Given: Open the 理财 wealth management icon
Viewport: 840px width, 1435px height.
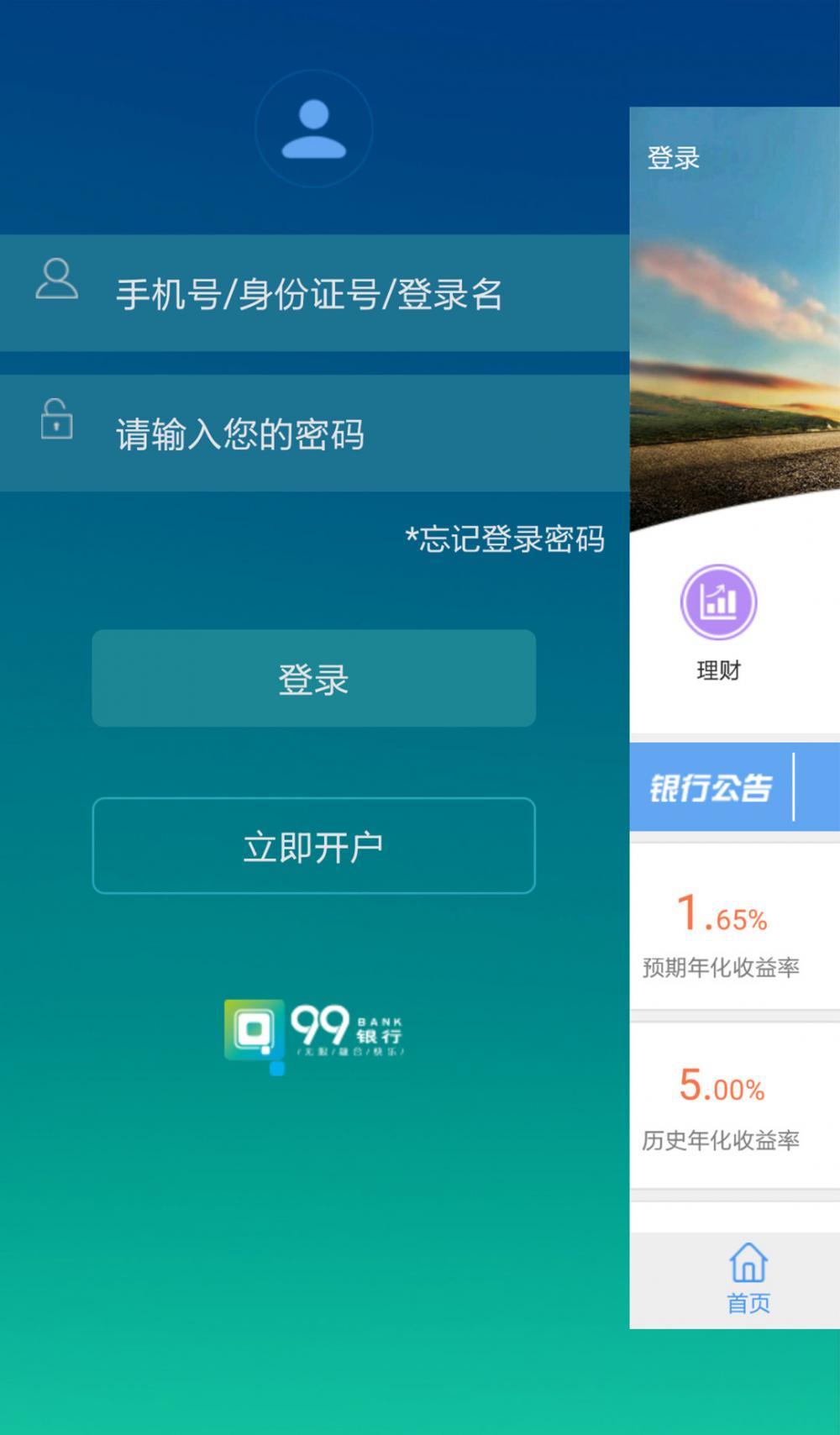Looking at the screenshot, I should tap(718, 623).
